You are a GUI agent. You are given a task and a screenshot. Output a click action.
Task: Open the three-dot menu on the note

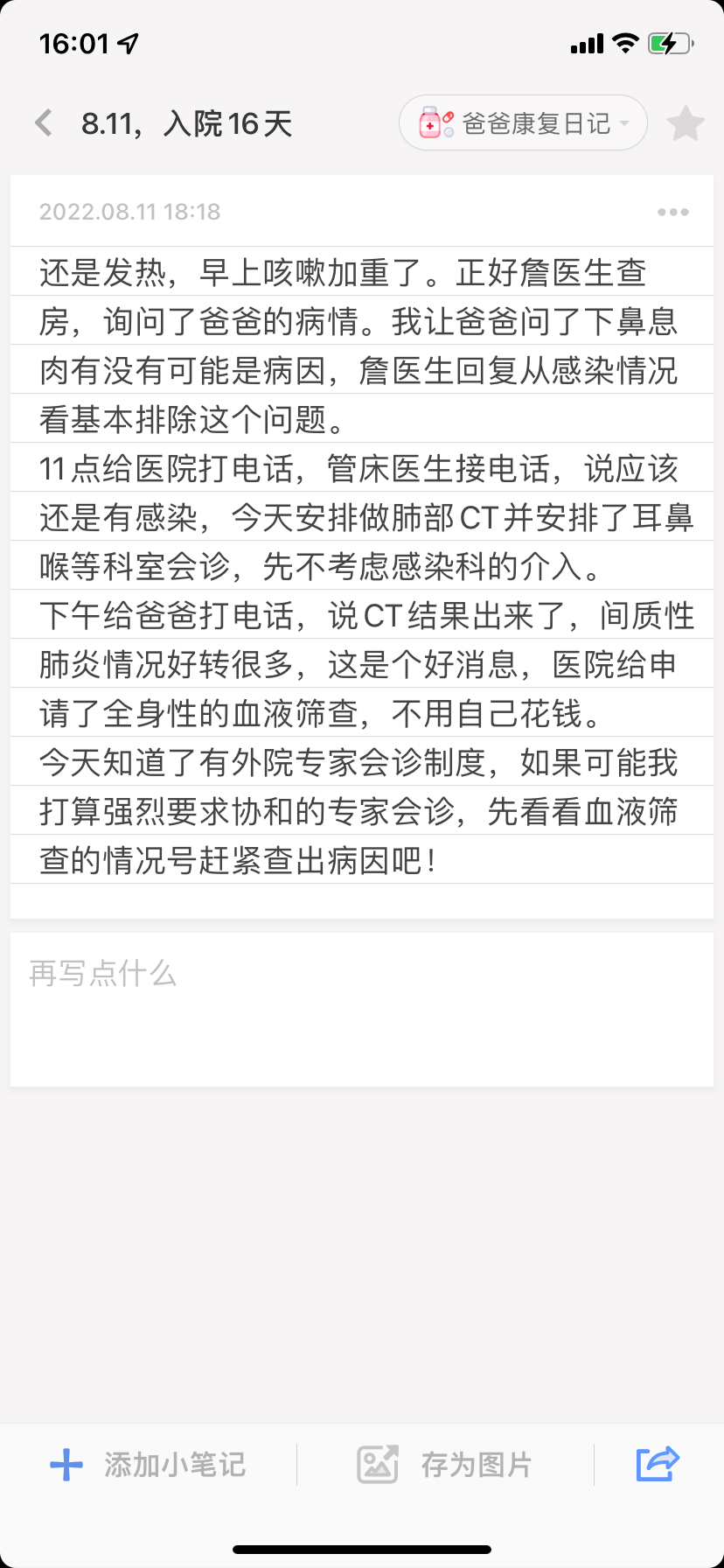pos(672,212)
